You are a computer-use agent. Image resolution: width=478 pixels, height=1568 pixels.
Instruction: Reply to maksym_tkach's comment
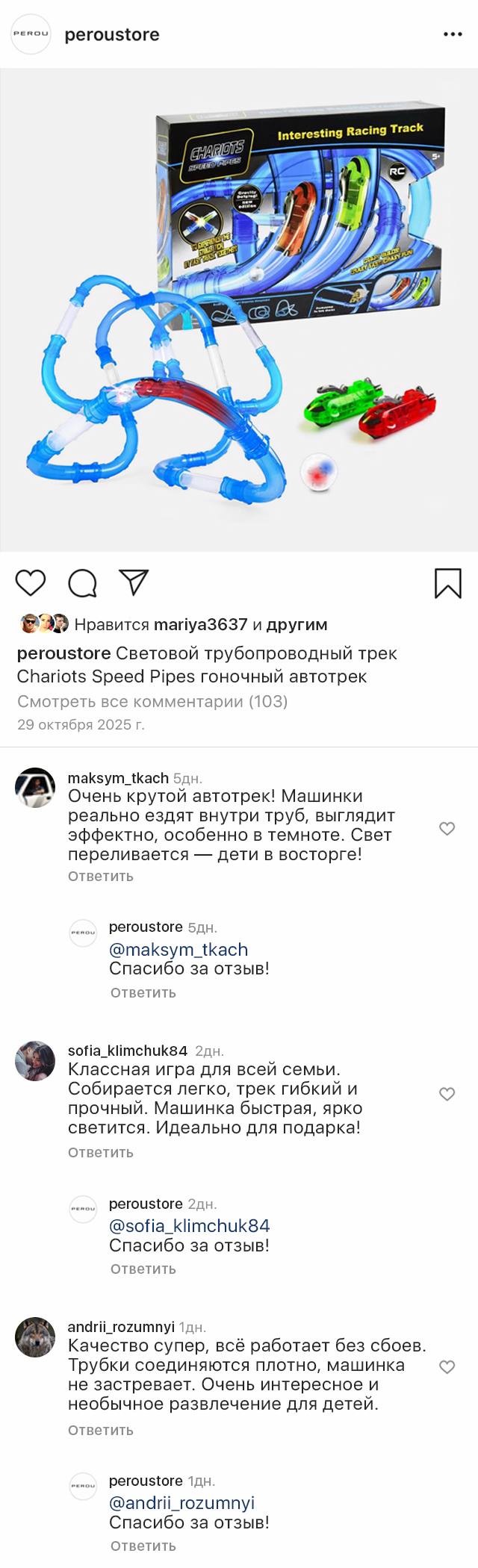coord(100,876)
